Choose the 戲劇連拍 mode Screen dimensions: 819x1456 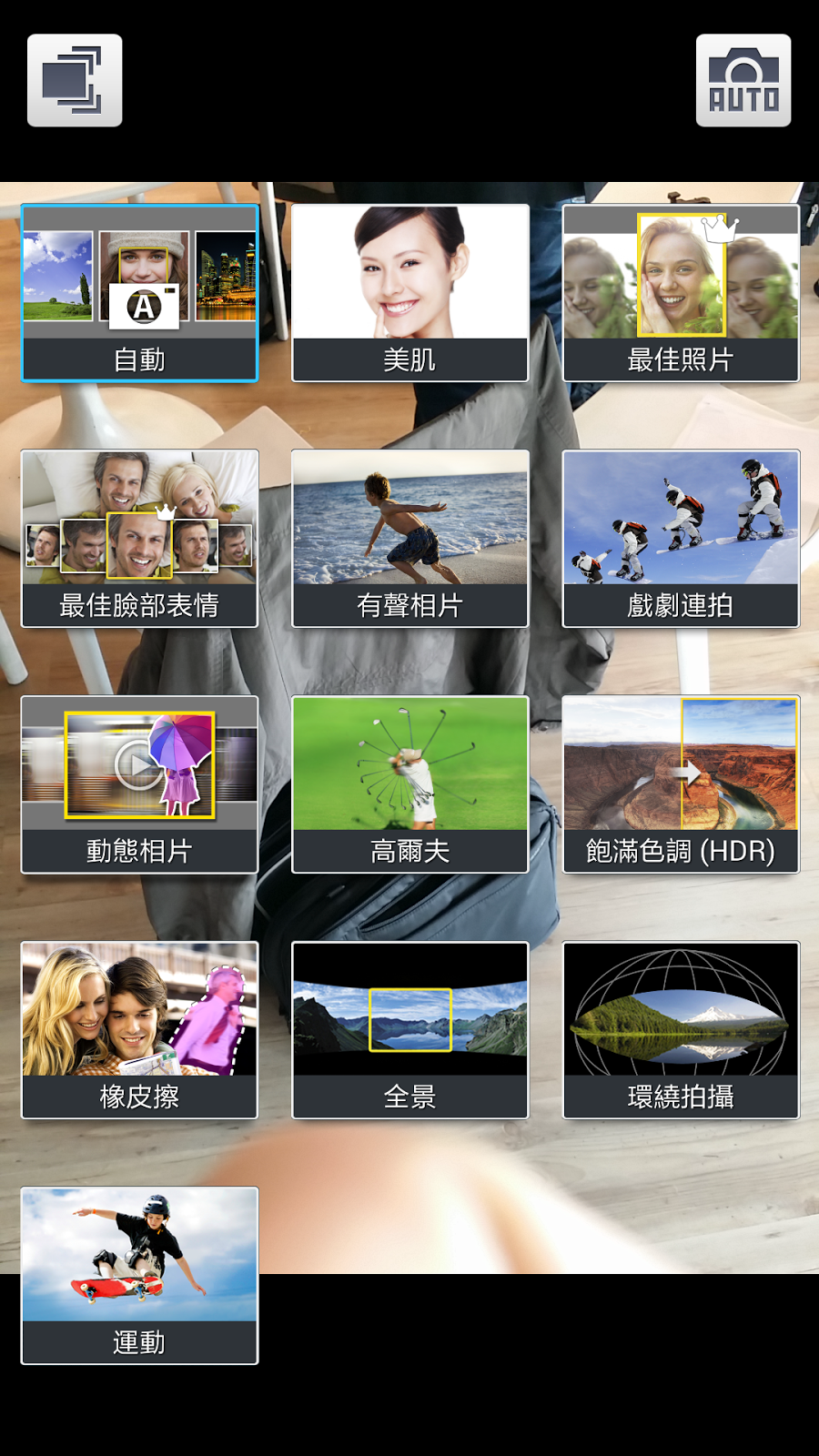pyautogui.click(x=681, y=539)
